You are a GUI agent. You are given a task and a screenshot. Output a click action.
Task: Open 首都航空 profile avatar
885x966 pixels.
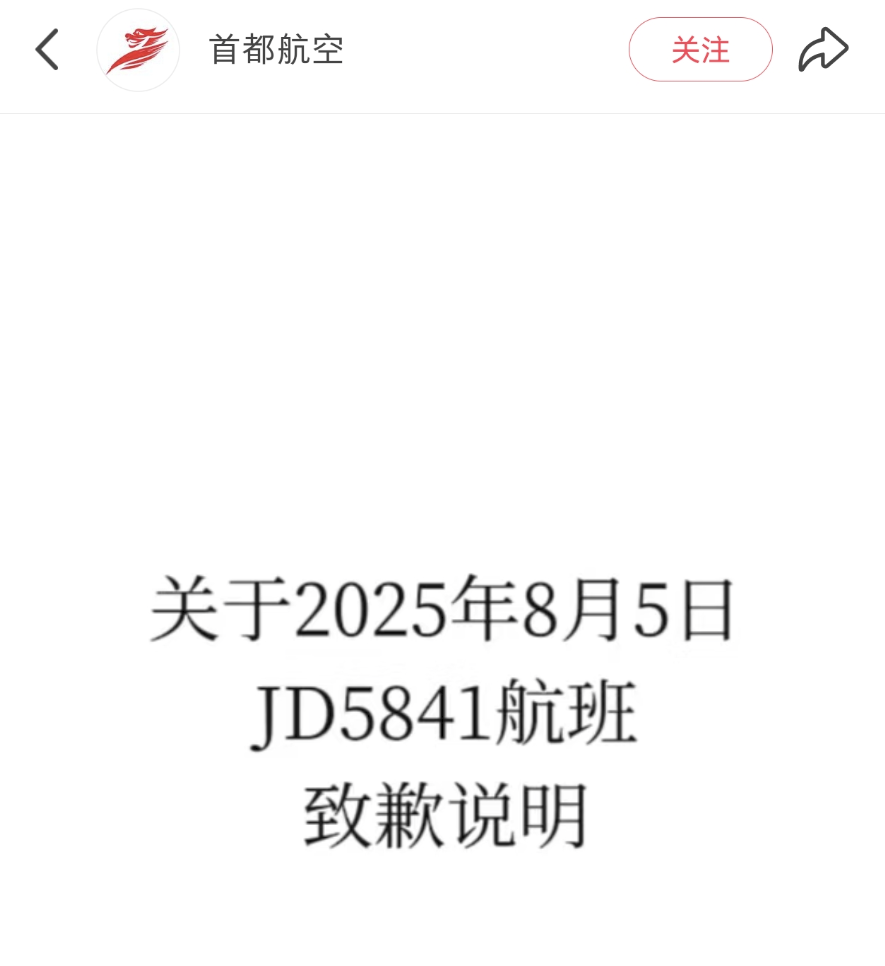tap(138, 50)
